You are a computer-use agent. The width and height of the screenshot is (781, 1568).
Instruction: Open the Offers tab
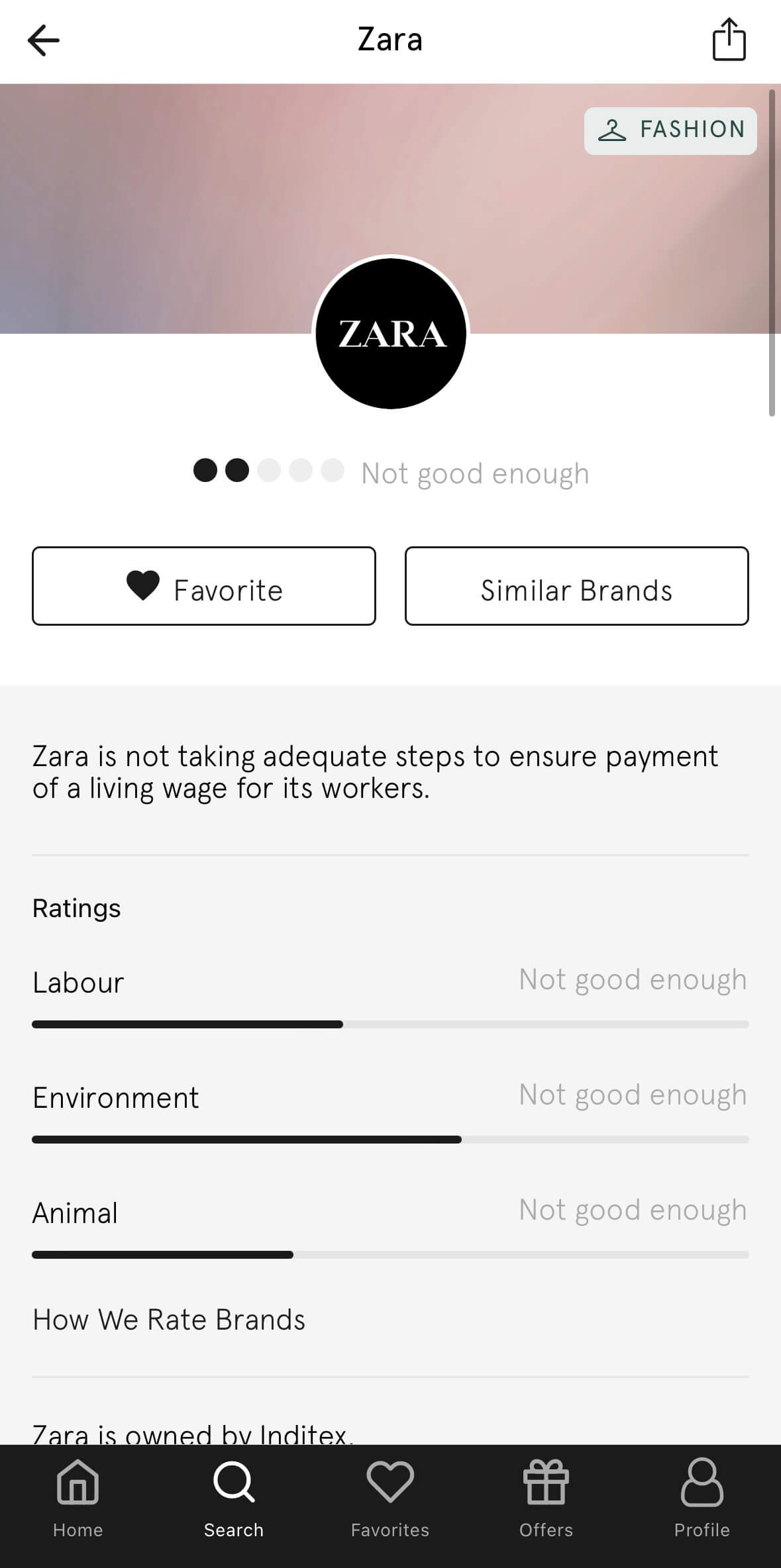(546, 1499)
